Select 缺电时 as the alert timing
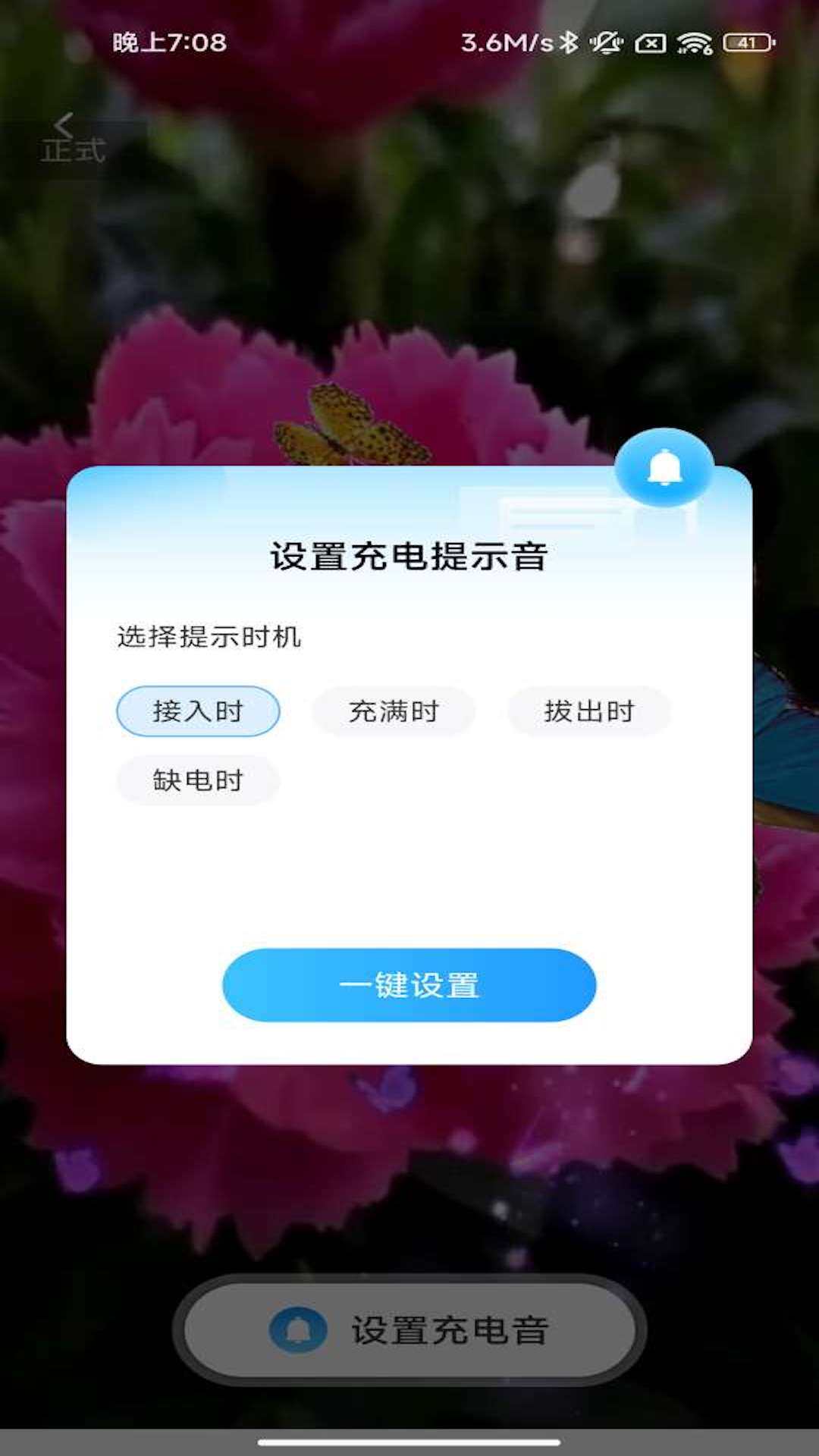Screen dimensions: 819x1456 198,780
